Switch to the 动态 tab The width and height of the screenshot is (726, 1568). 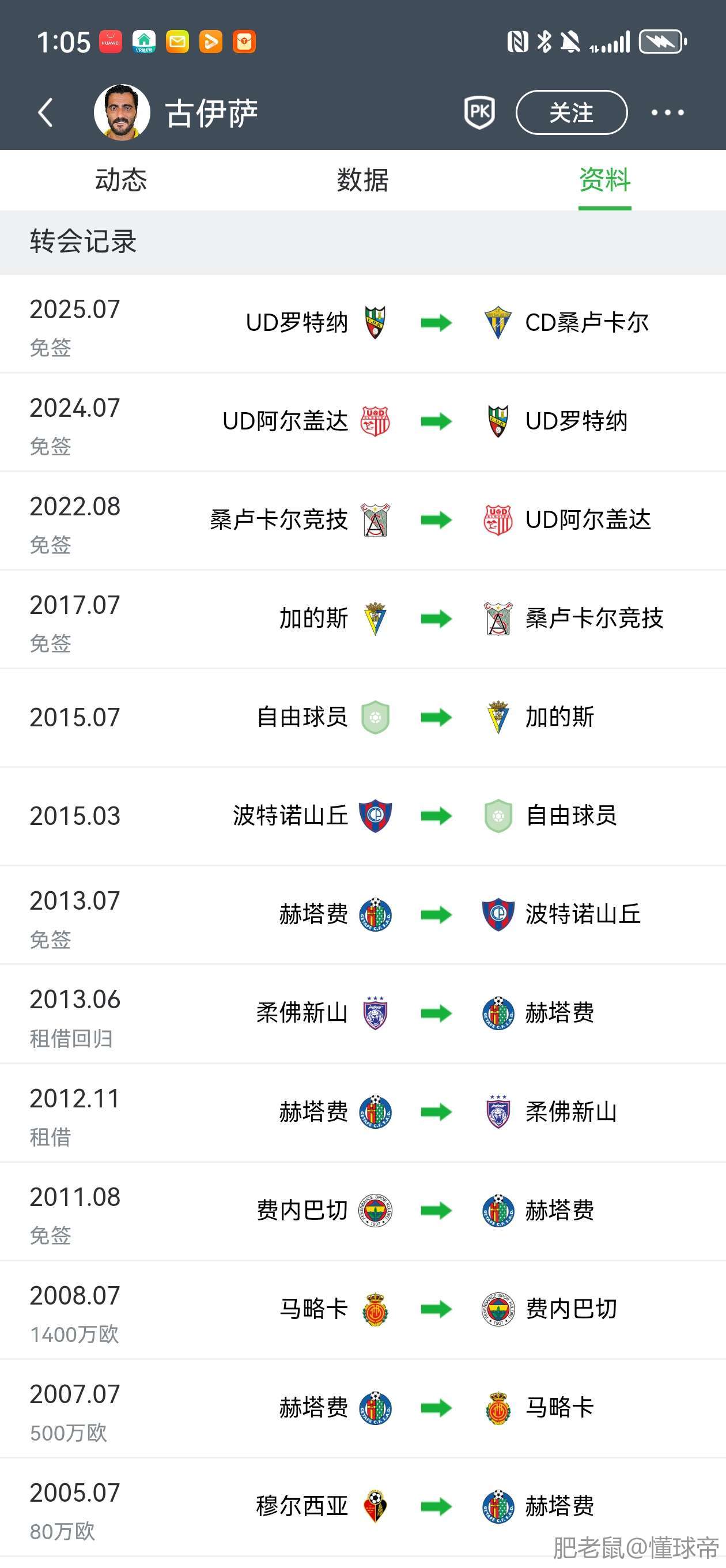(120, 180)
